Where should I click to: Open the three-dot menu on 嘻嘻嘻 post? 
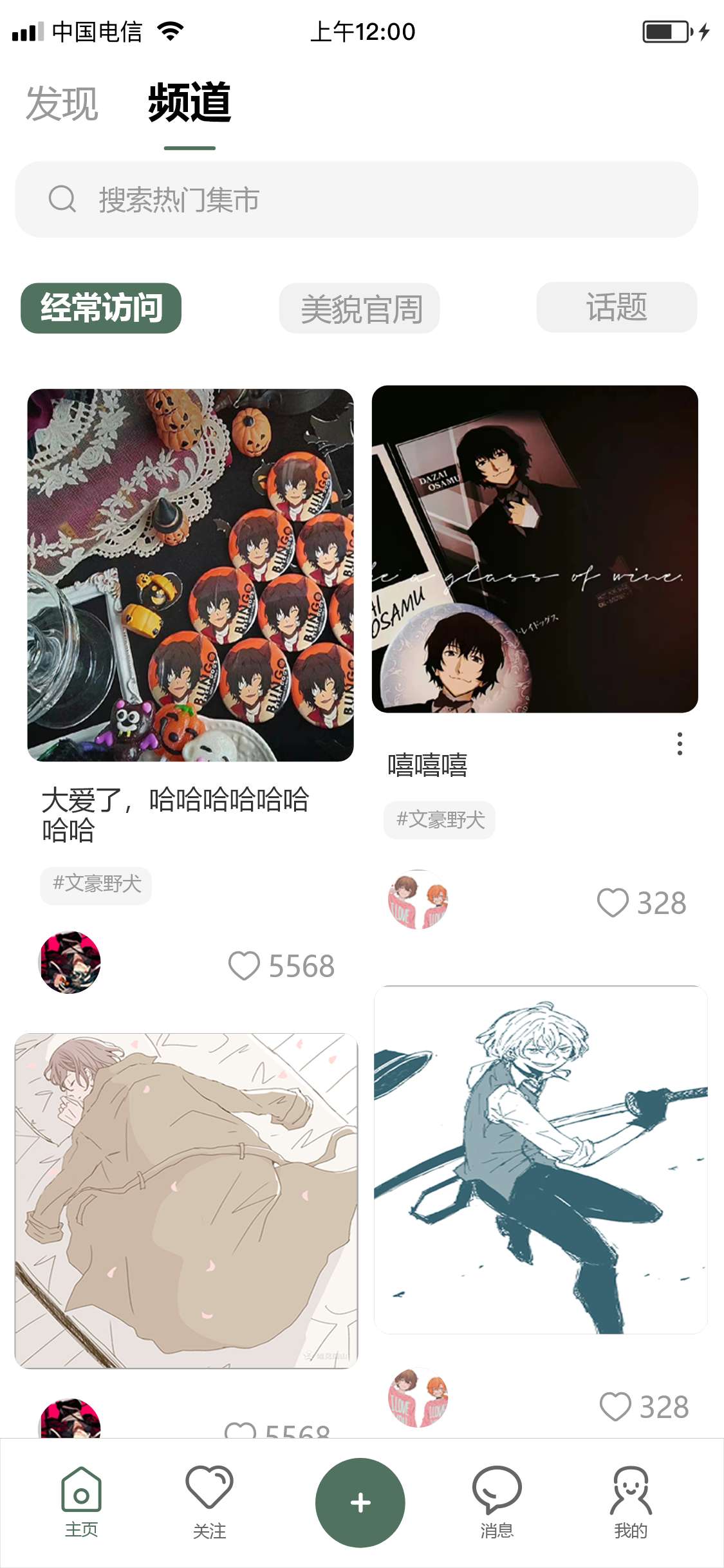[680, 743]
